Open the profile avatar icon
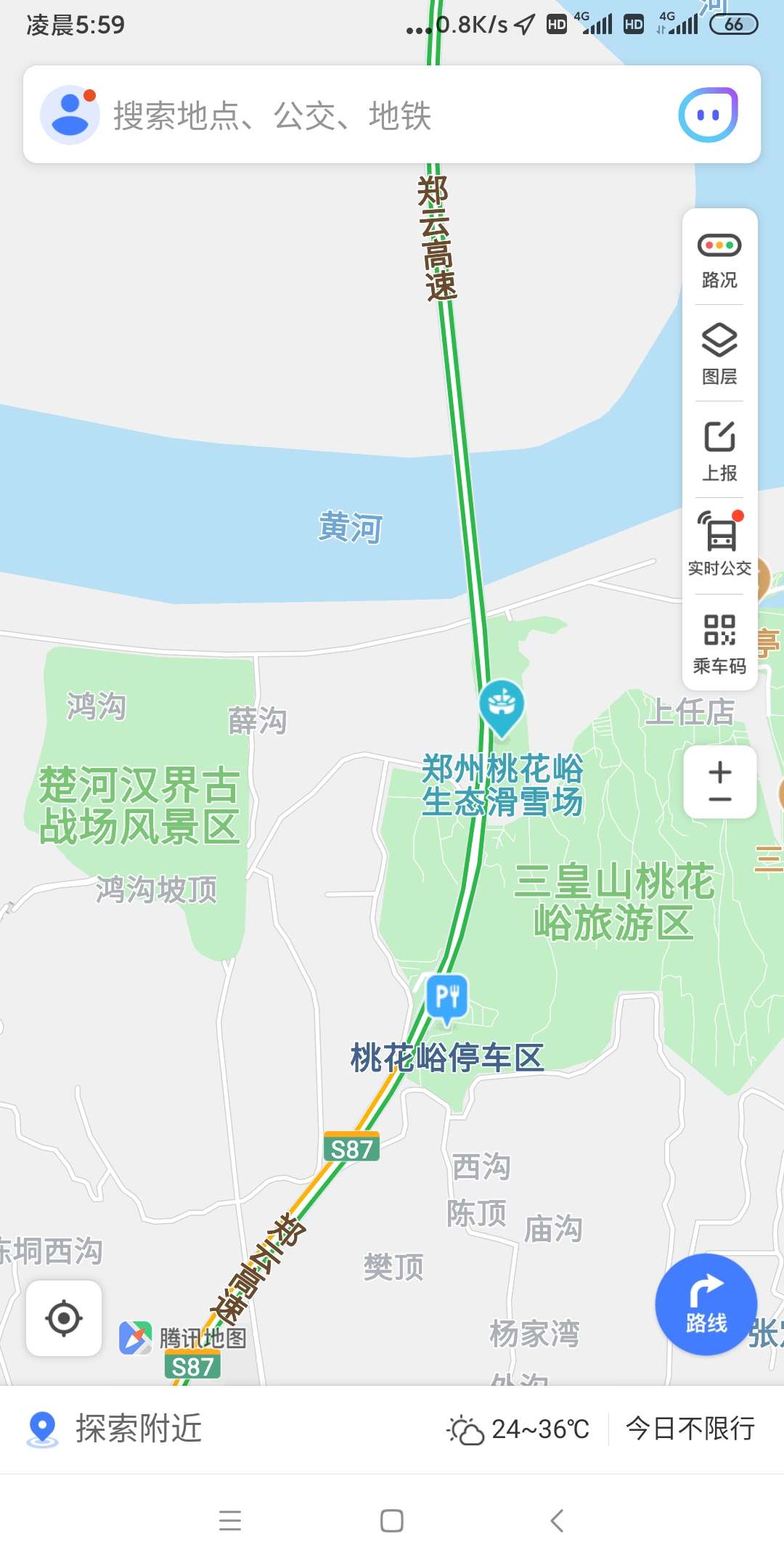784x1568 pixels. coord(70,115)
